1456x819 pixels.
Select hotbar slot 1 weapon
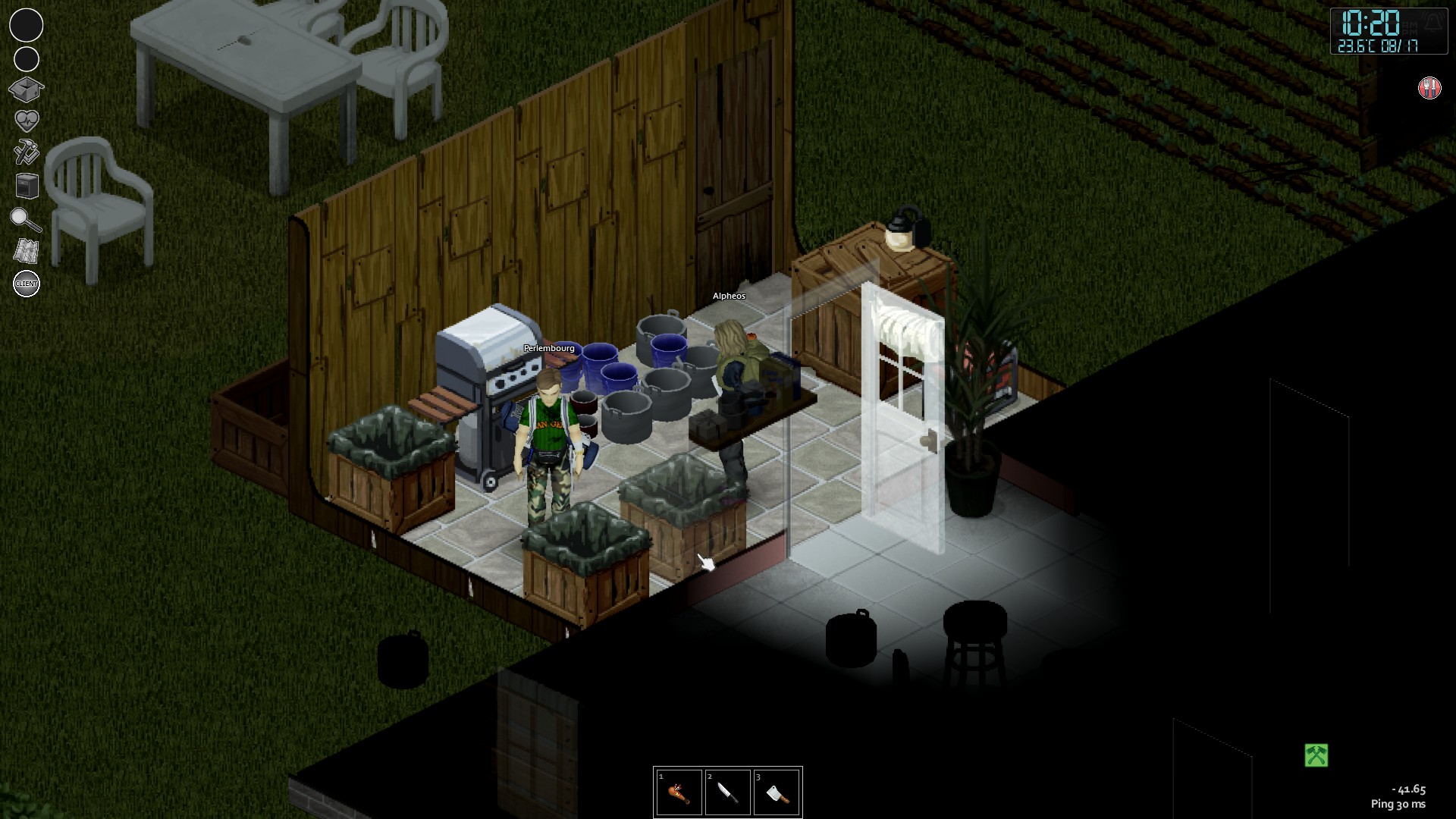click(679, 793)
